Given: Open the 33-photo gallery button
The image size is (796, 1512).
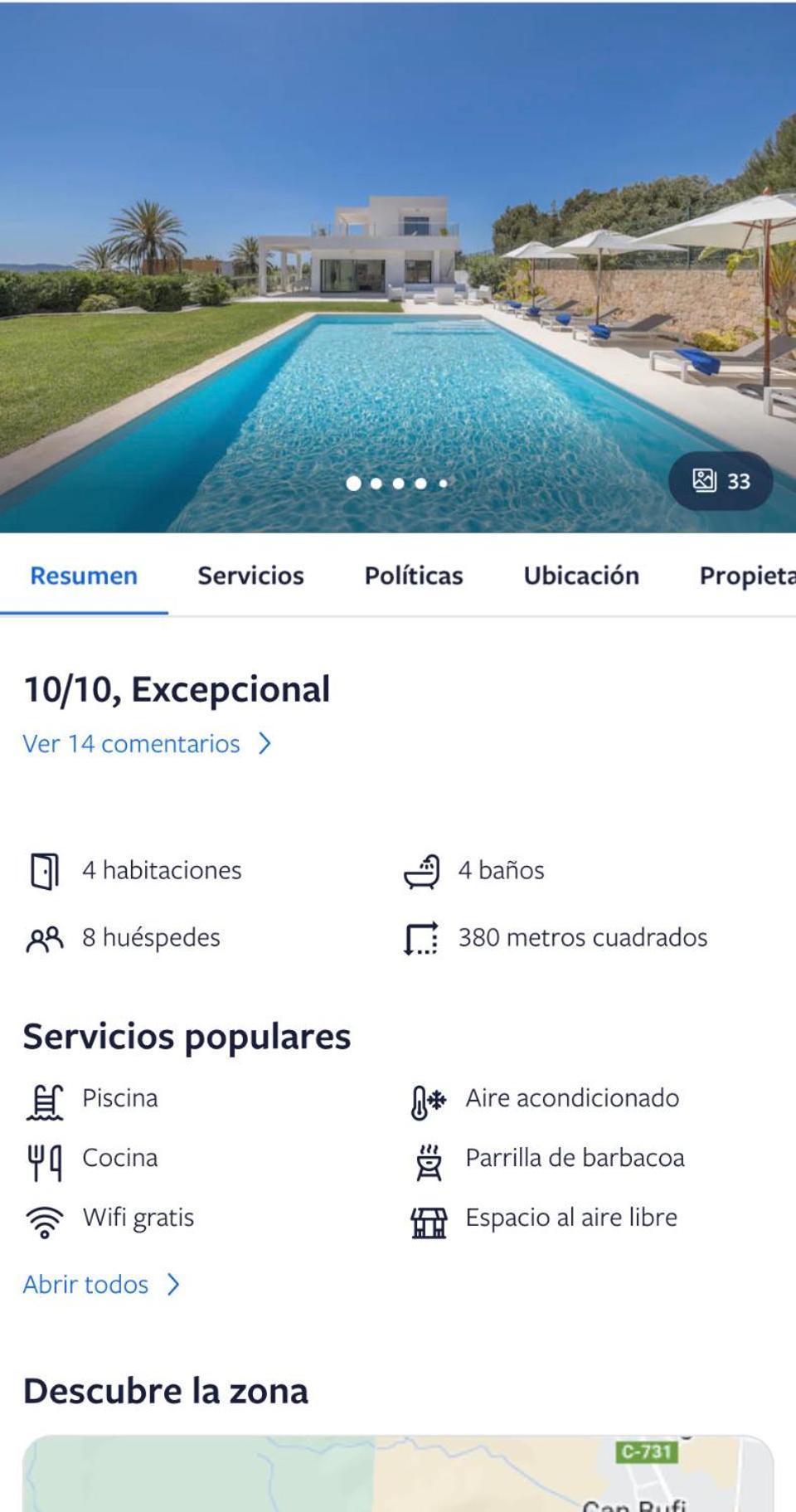Looking at the screenshot, I should pos(721,481).
